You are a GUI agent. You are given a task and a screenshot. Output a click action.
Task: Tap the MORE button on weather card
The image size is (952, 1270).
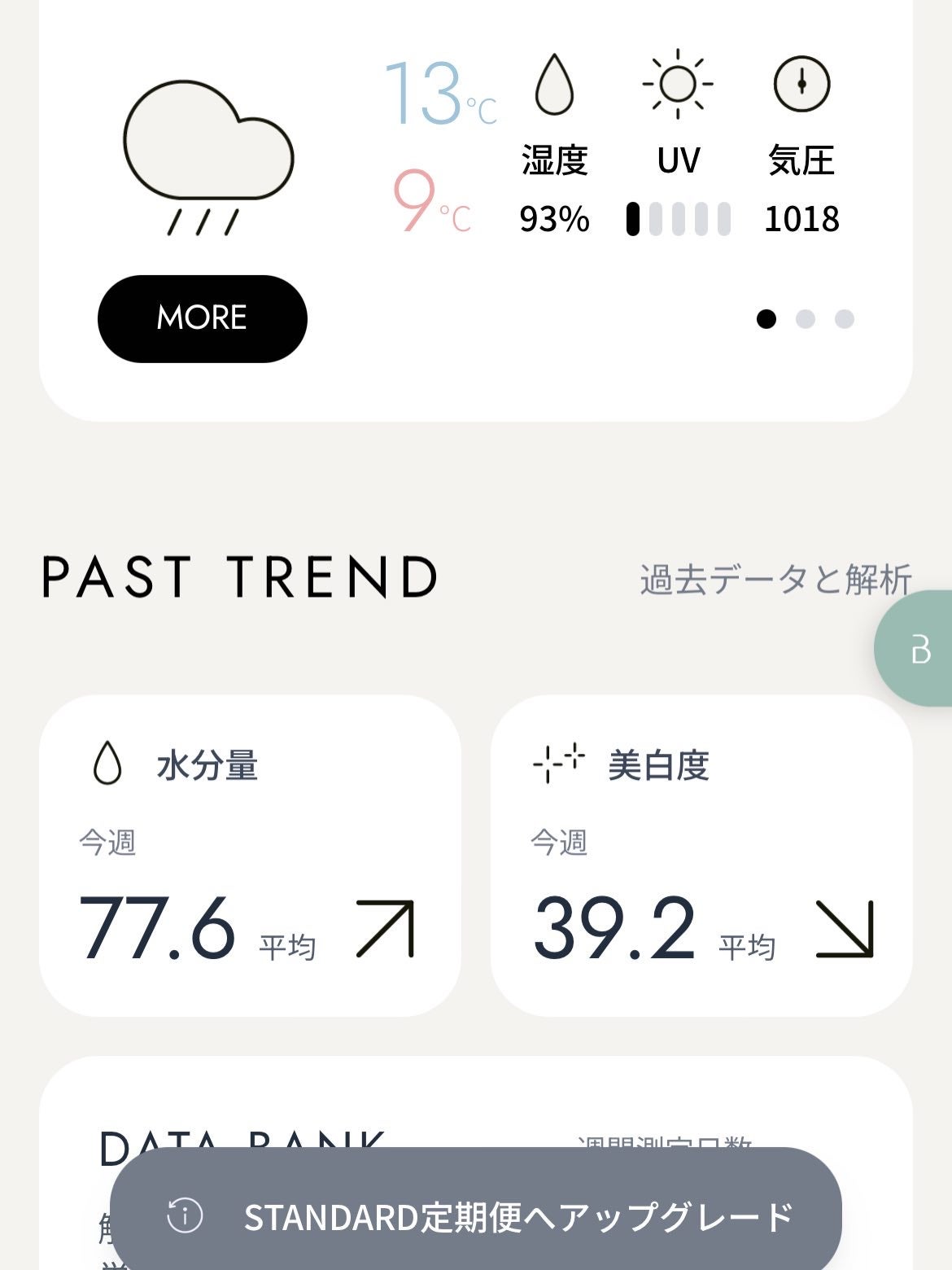click(x=202, y=318)
